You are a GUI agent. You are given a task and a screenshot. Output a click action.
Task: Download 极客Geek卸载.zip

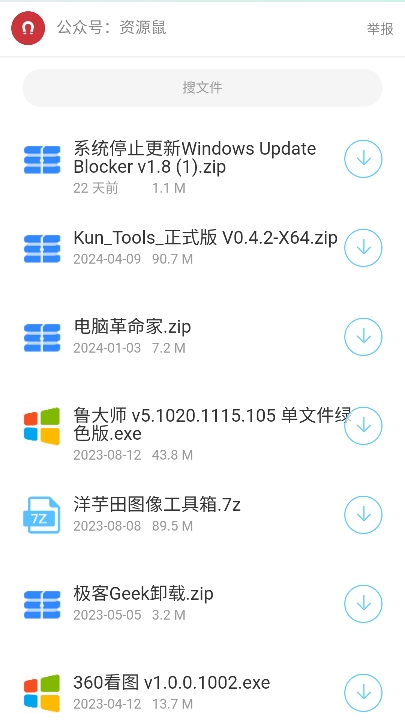[x=363, y=604]
